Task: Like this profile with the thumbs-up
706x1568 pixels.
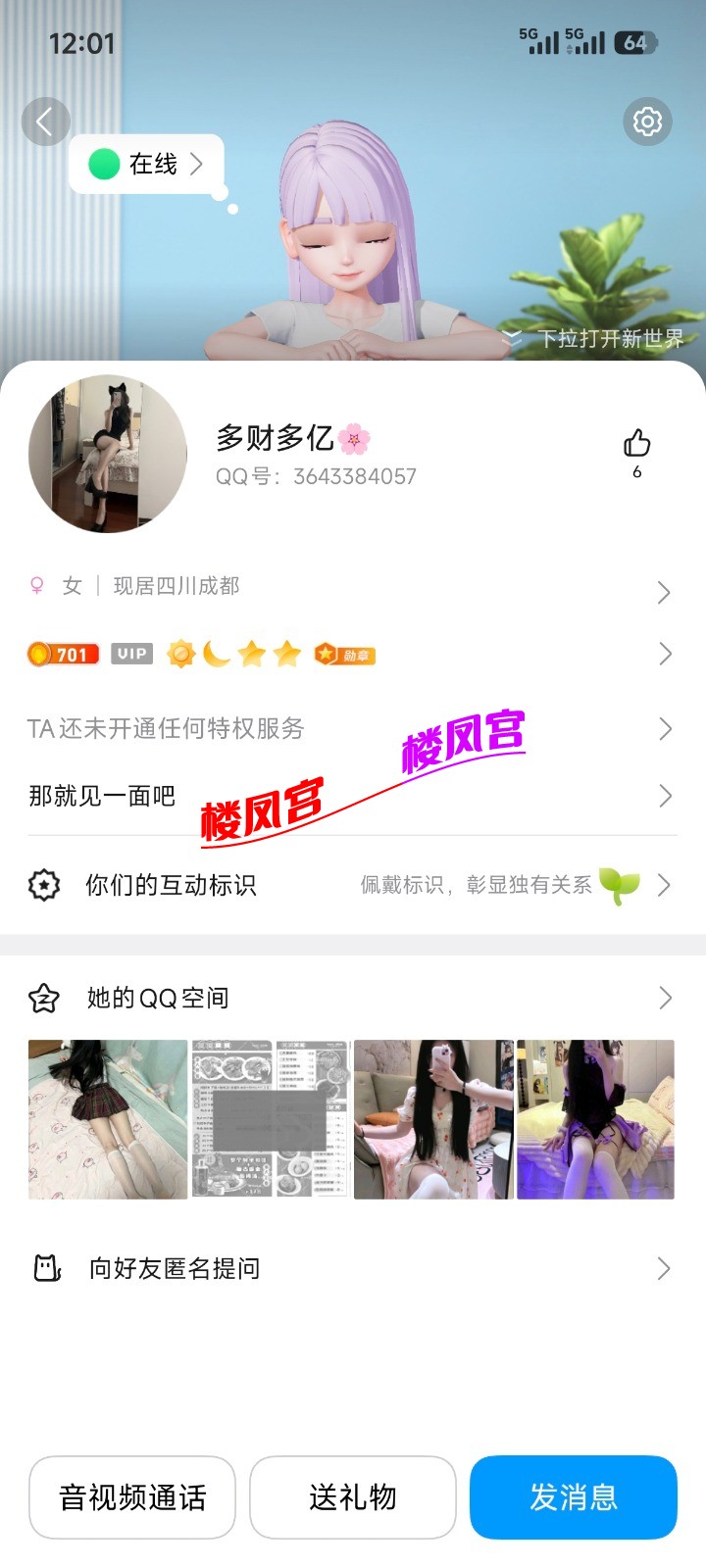Action: [636, 445]
